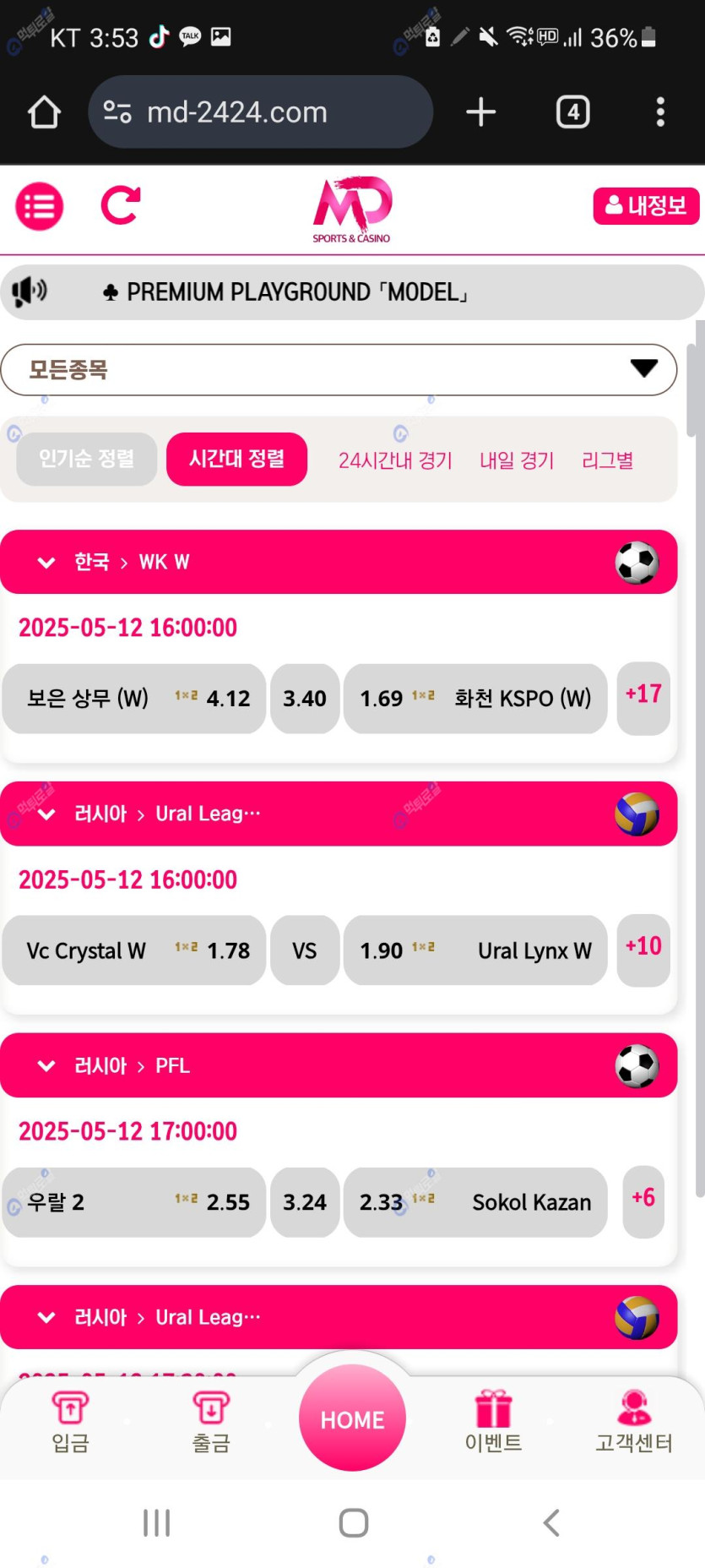Sort matches by 인기순 정렬
The image size is (705, 1568).
87,459
